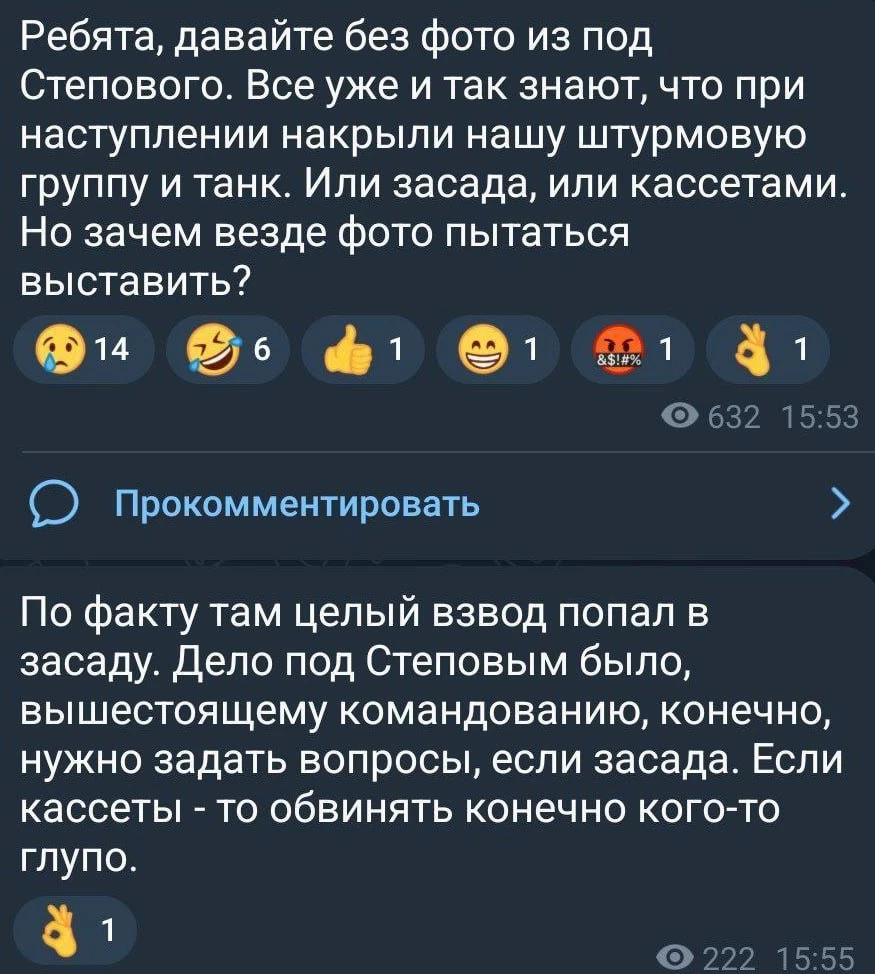Tap the grinning face reaction chip

click(x=497, y=349)
